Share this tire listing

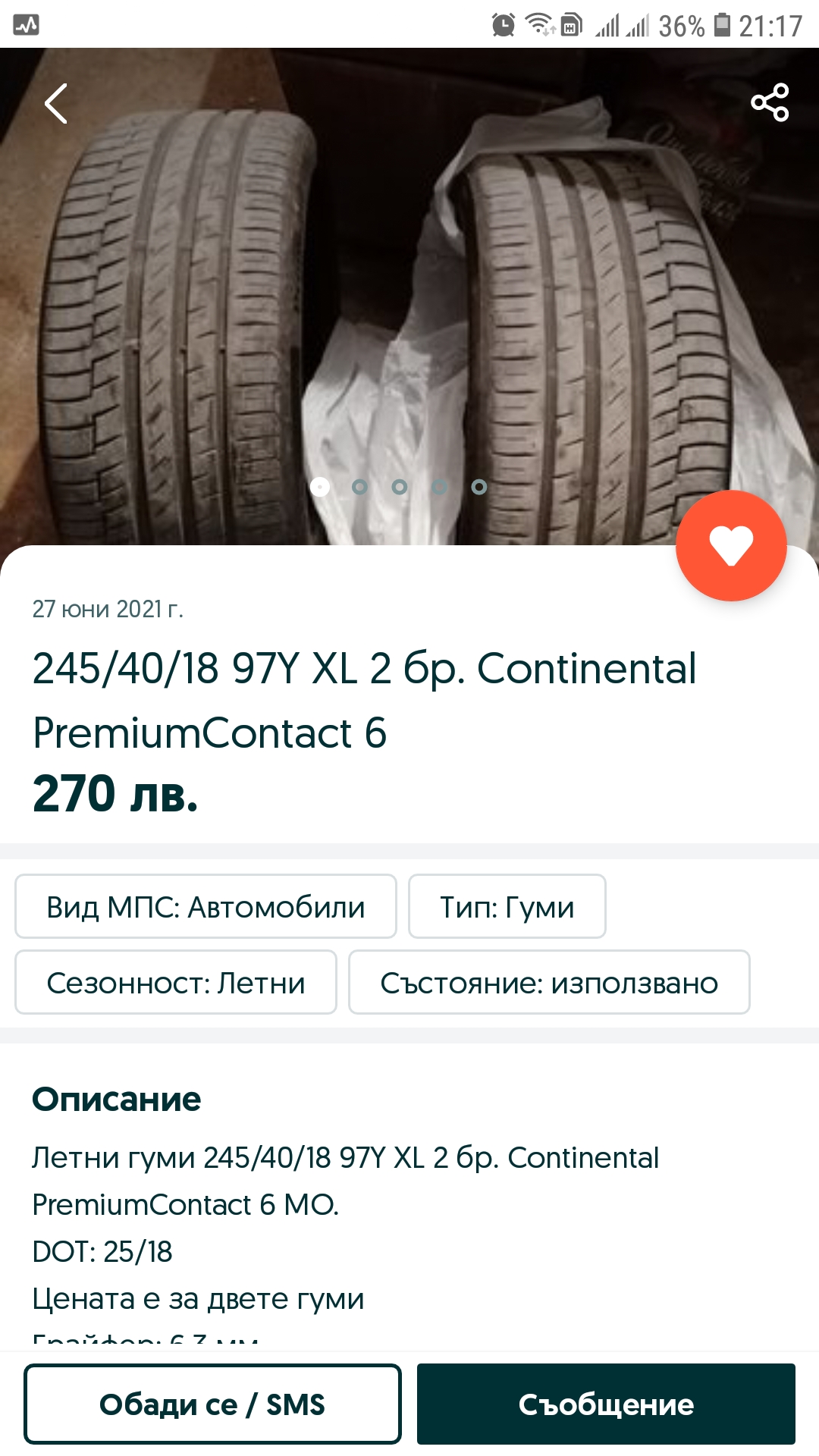coord(770,102)
